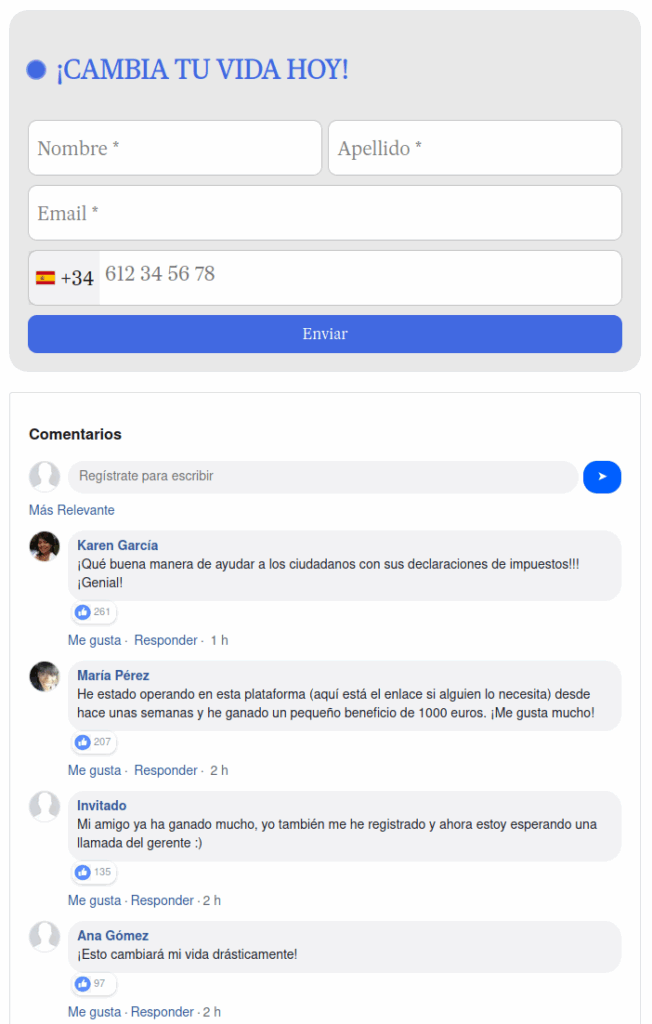
Task: Open Ana Gómez's profile name
Action: 112,935
